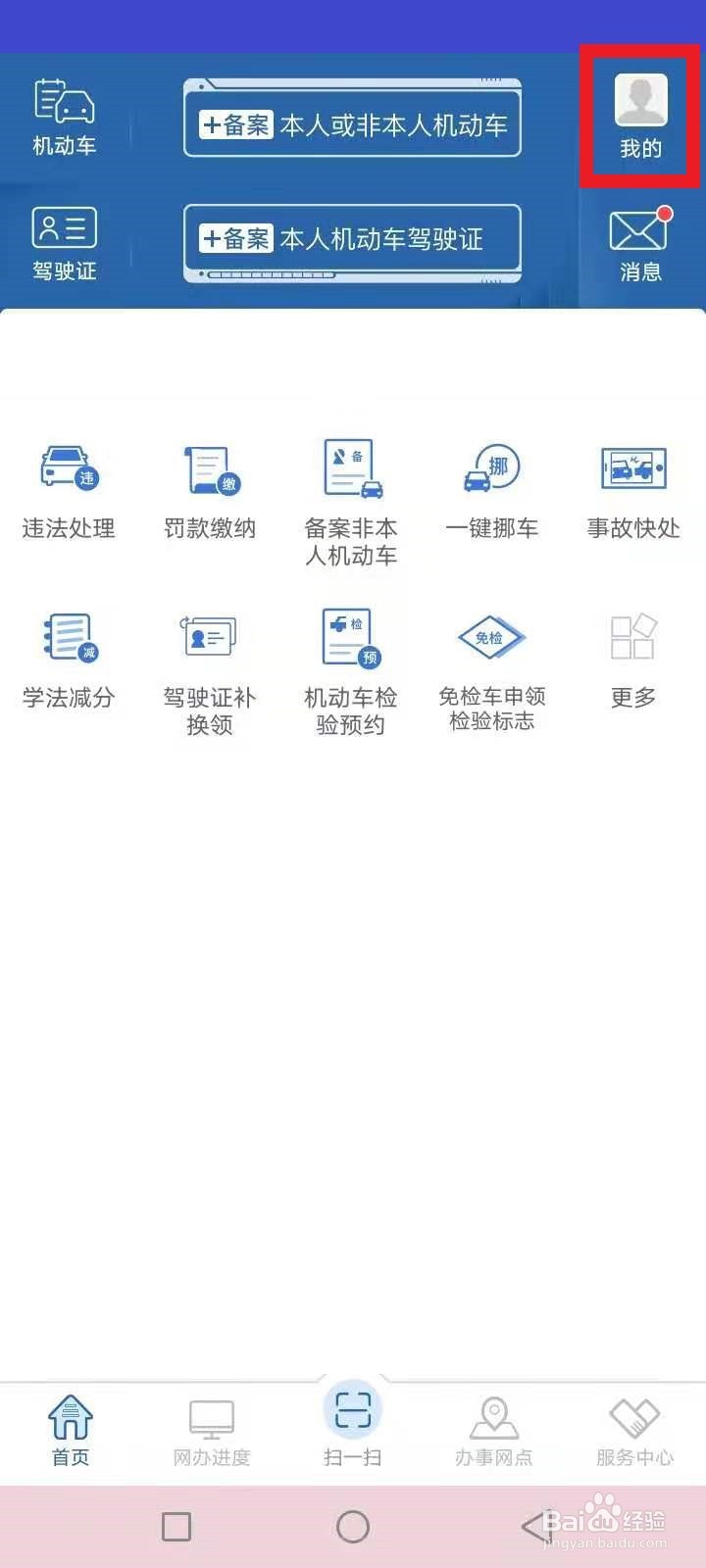Image resolution: width=706 pixels, height=1568 pixels.
Task: Open 驾驶证补换领
Action: [x=210, y=672]
